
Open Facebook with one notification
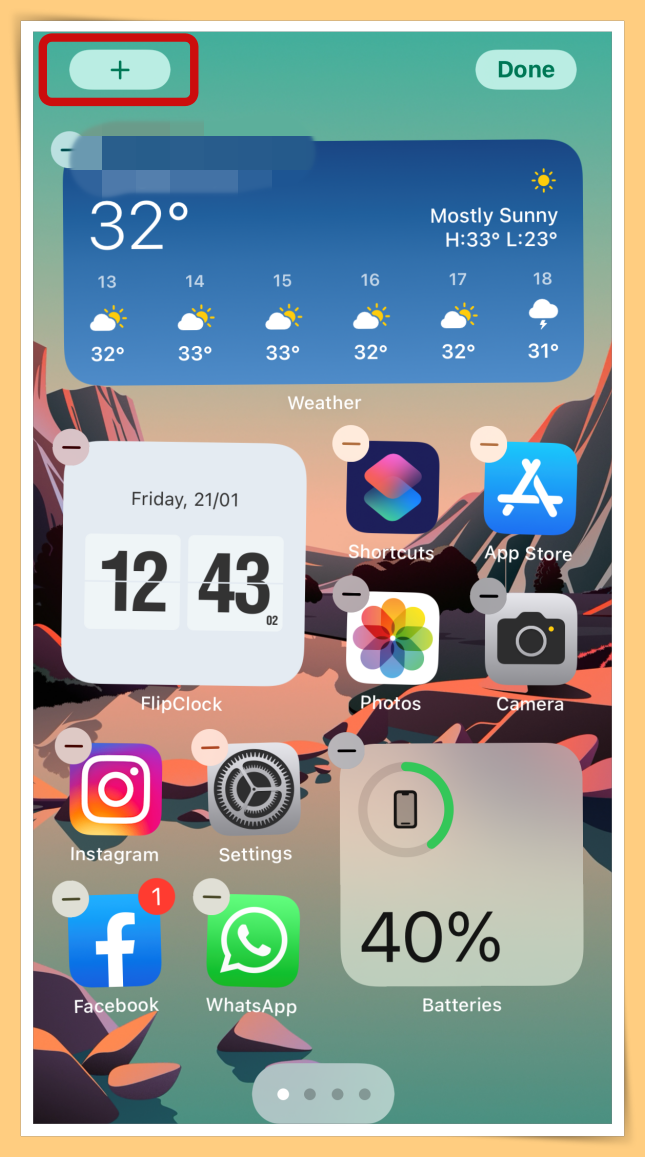coord(116,941)
